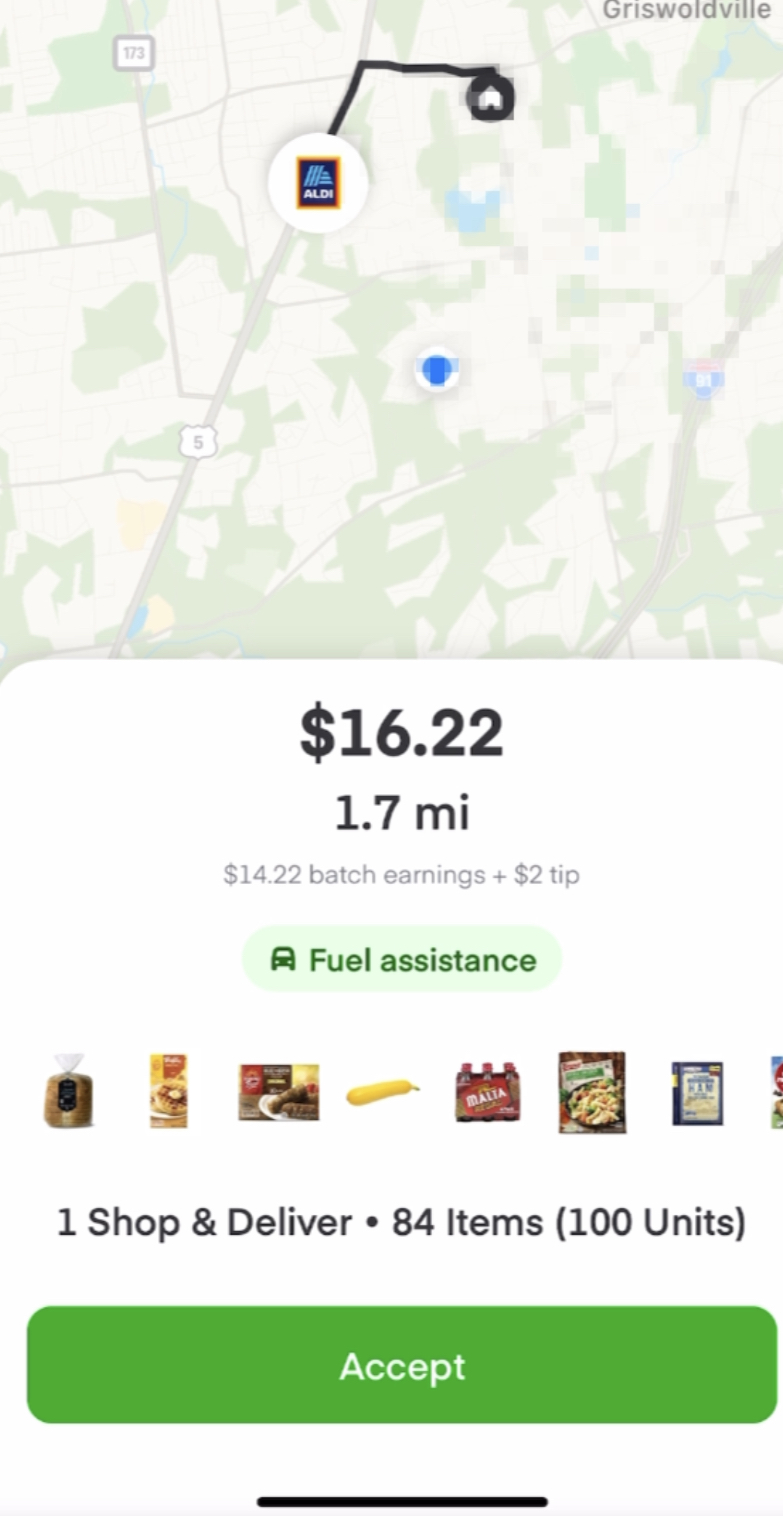
Task: Tap the Malta six-pack beverage thumbnail
Action: coord(487,1092)
